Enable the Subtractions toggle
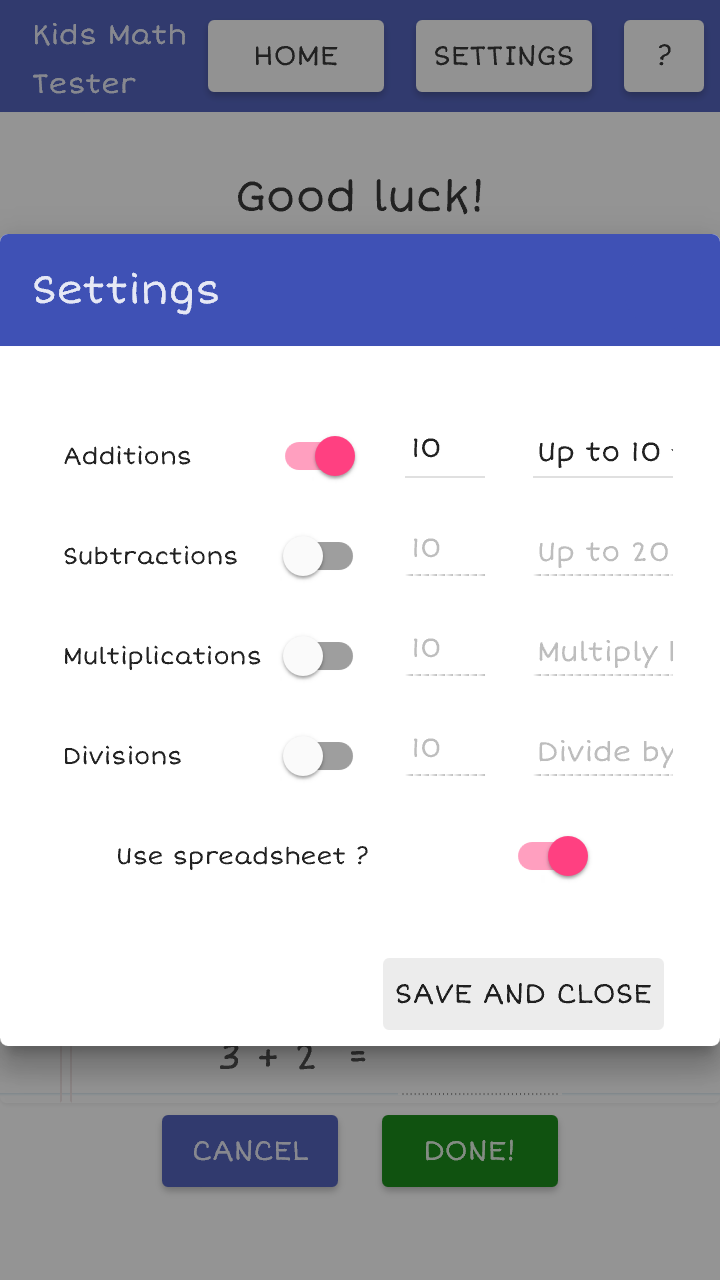Viewport: 720px width, 1280px height. [x=318, y=556]
